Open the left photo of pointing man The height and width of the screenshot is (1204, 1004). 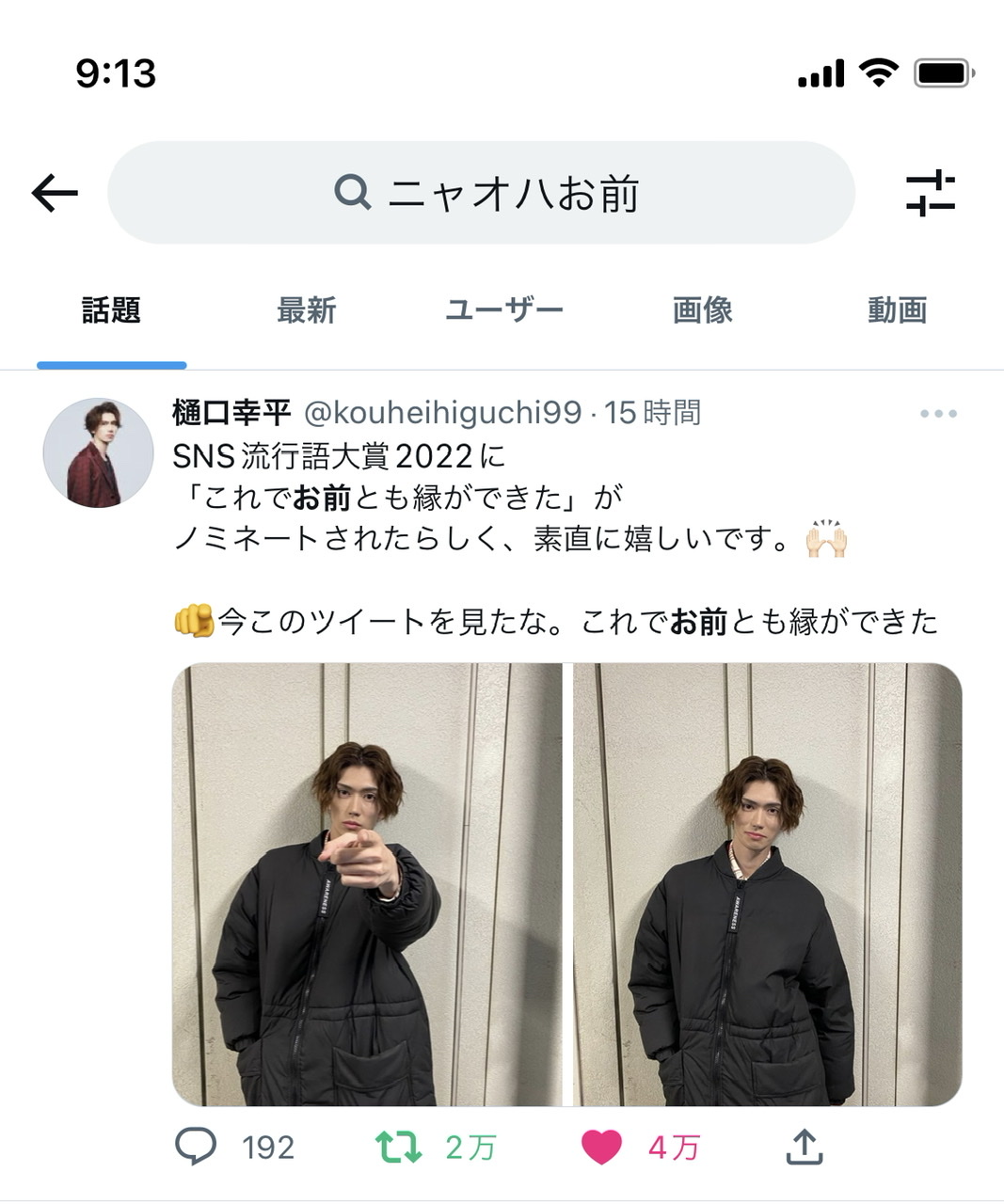pos(367,884)
